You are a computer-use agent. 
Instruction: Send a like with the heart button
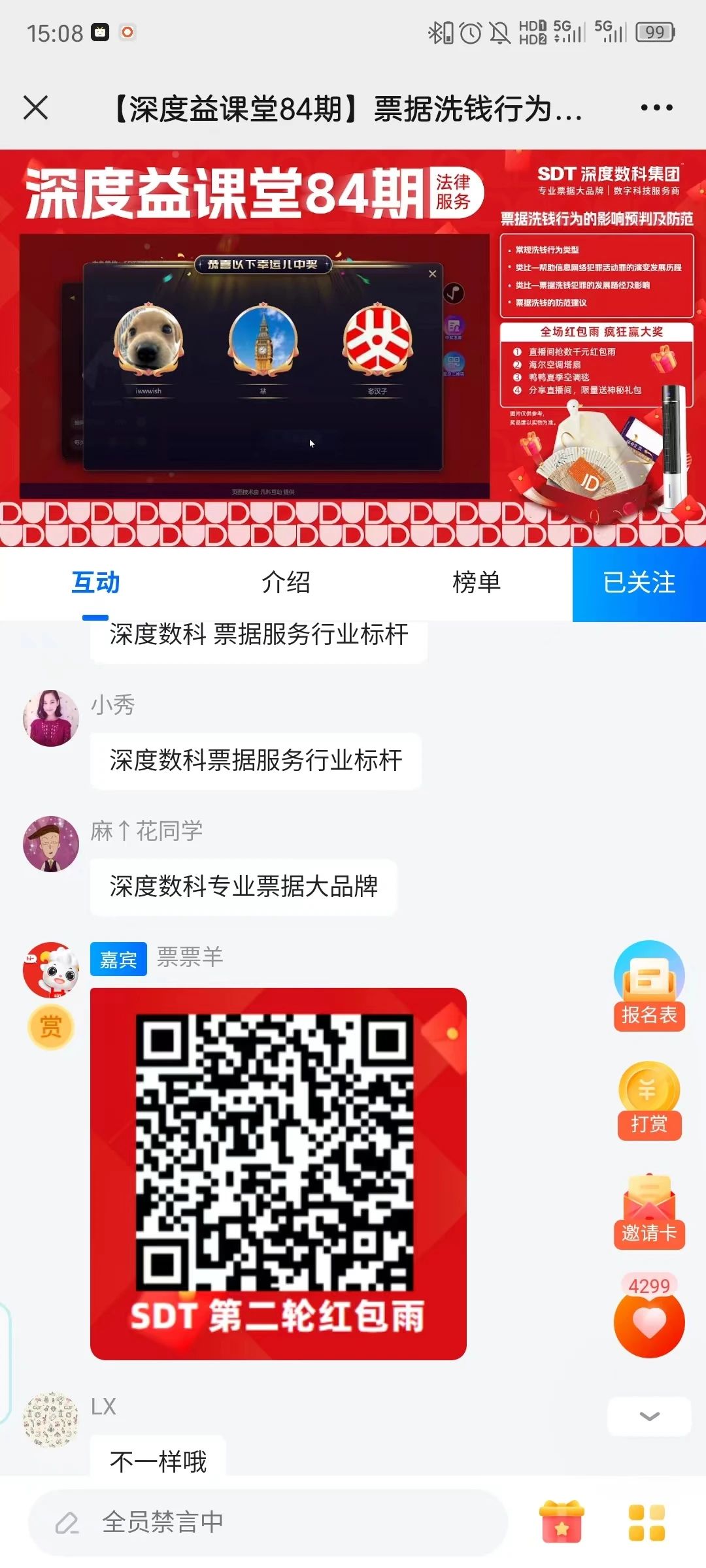tap(649, 1324)
